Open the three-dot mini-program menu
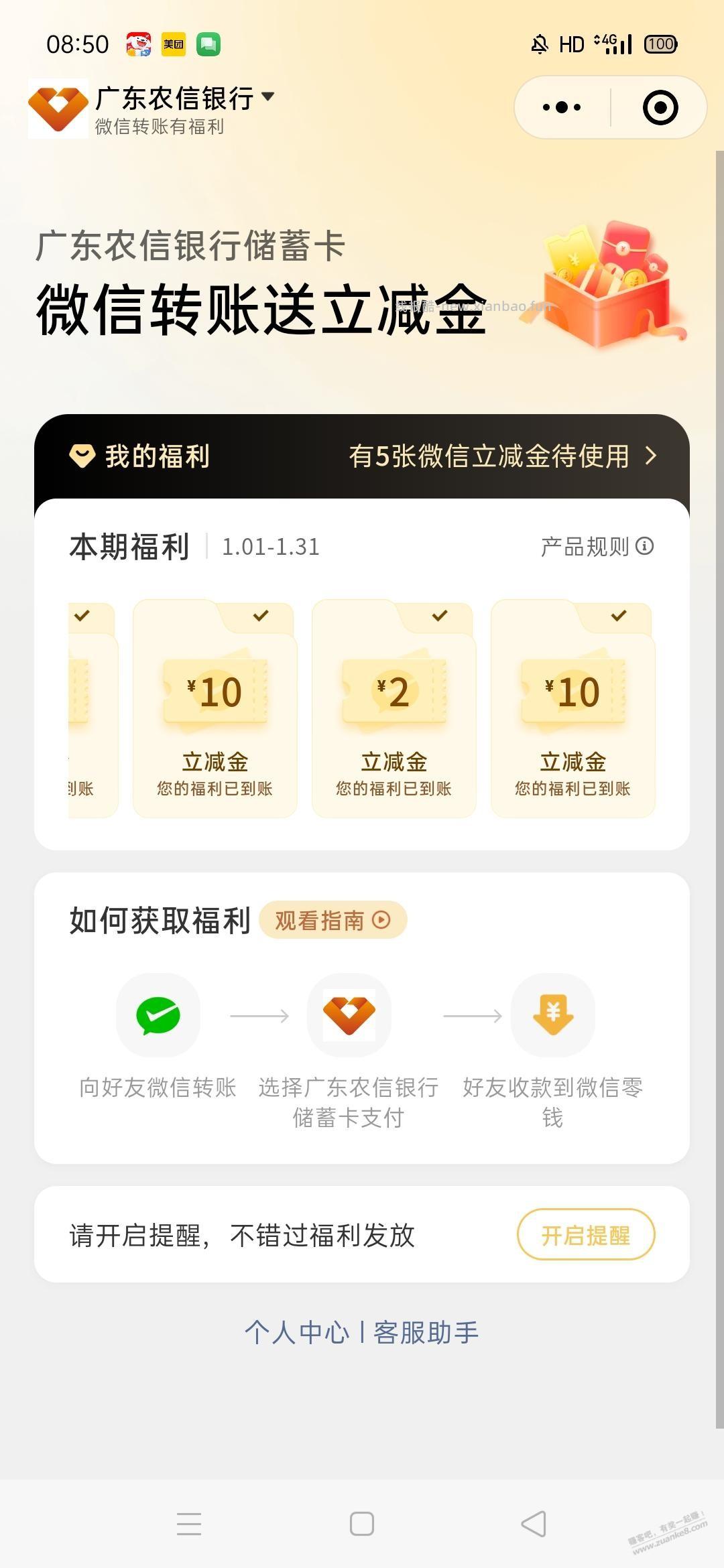724x1568 pixels. coord(562,107)
